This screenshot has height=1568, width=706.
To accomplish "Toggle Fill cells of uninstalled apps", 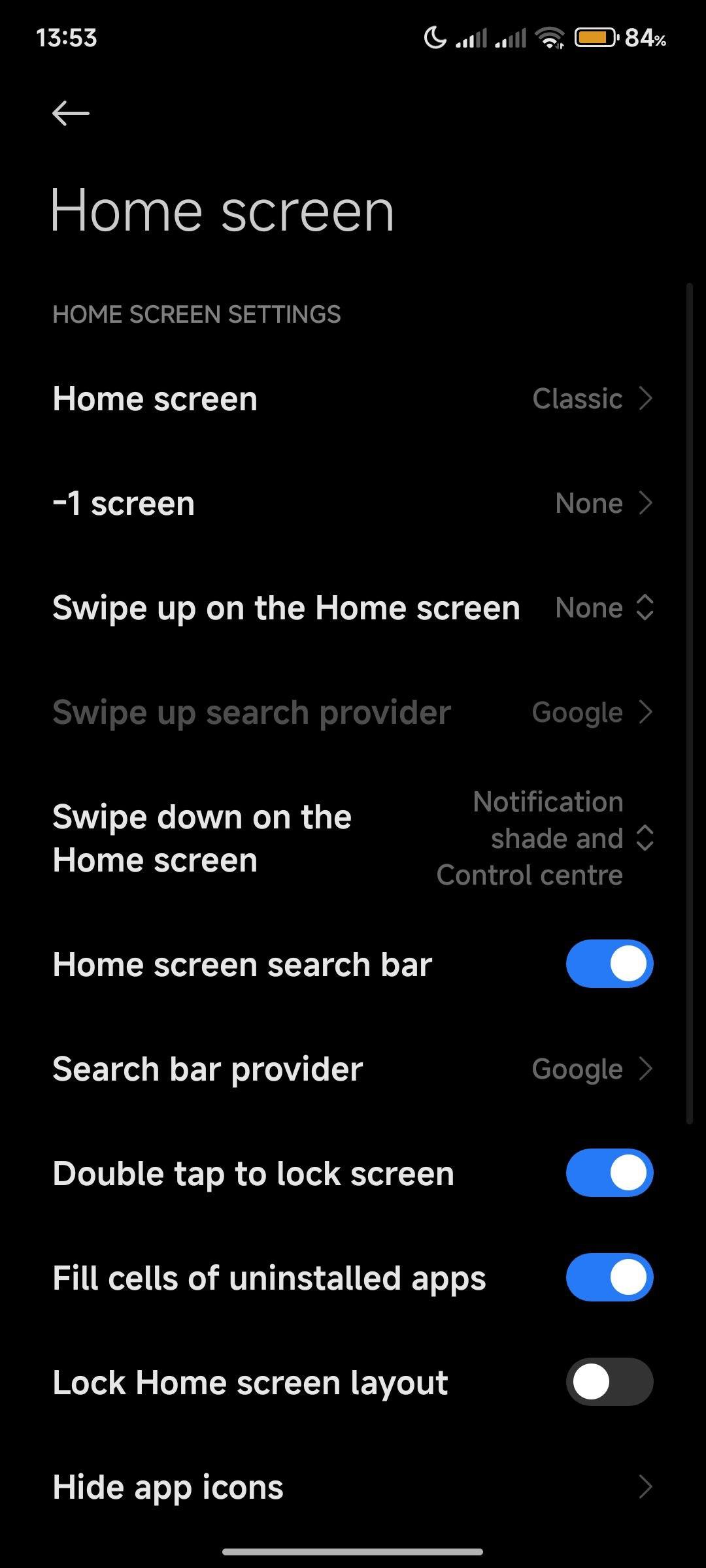I will pyautogui.click(x=609, y=1277).
